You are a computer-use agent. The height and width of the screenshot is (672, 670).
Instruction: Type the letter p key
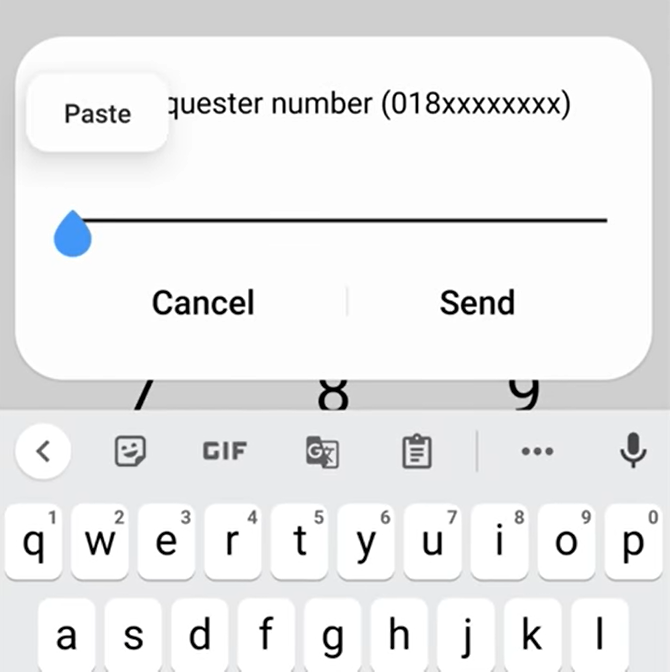click(633, 543)
